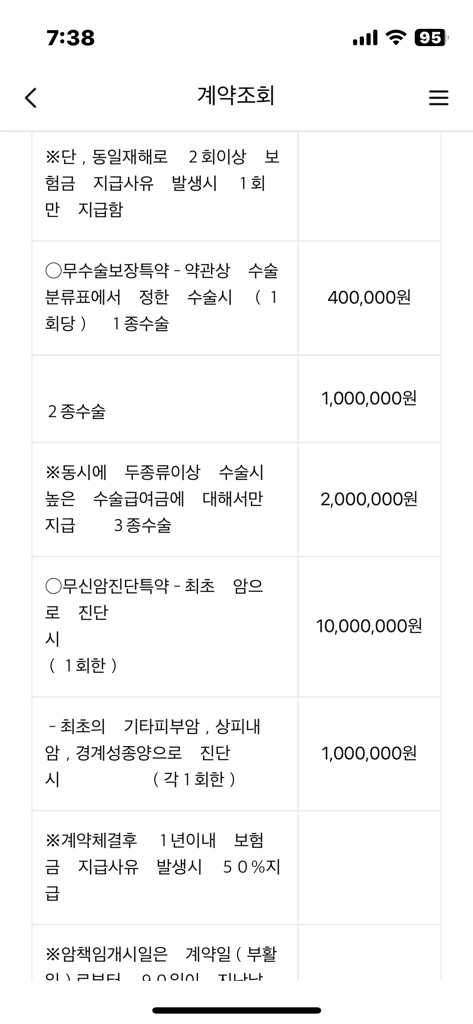This screenshot has height=1024, width=473.
Task: Open the hamburger menu
Action: pos(438,98)
